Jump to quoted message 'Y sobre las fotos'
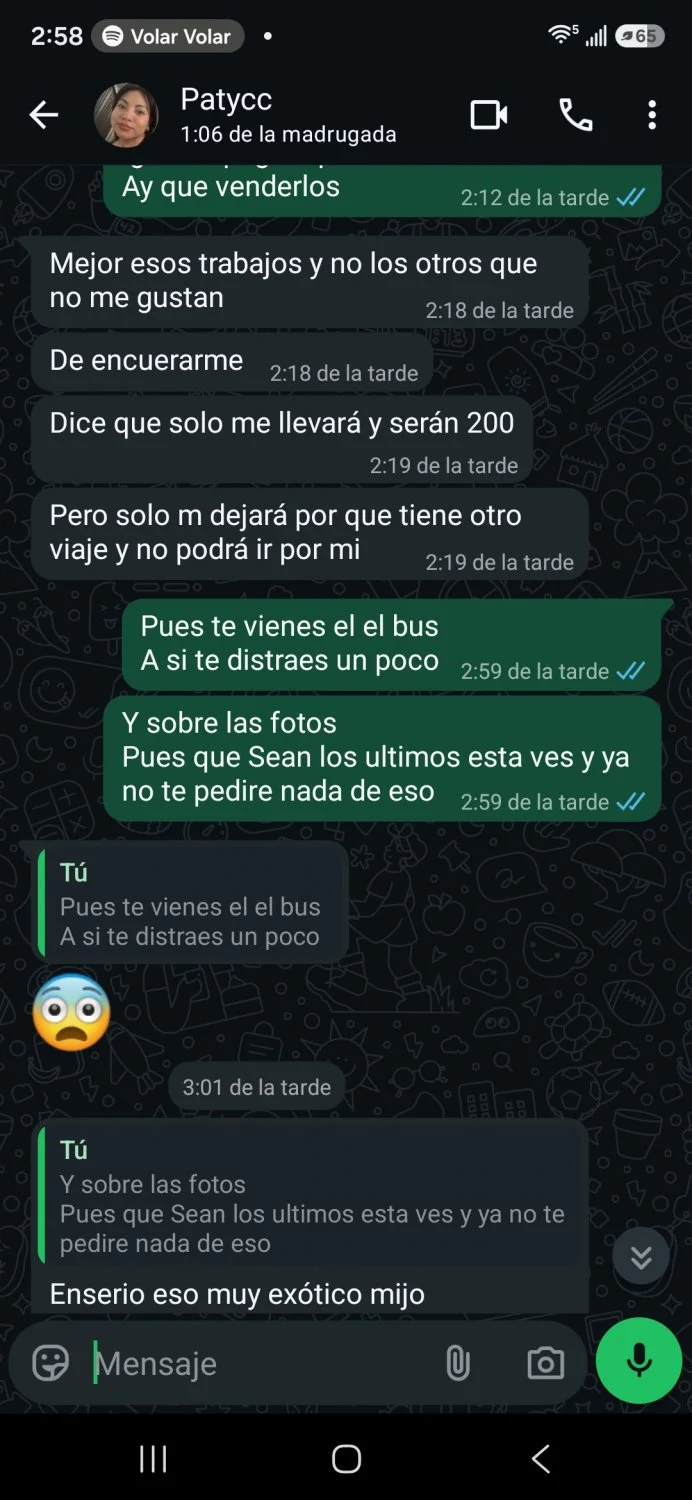 point(311,1197)
